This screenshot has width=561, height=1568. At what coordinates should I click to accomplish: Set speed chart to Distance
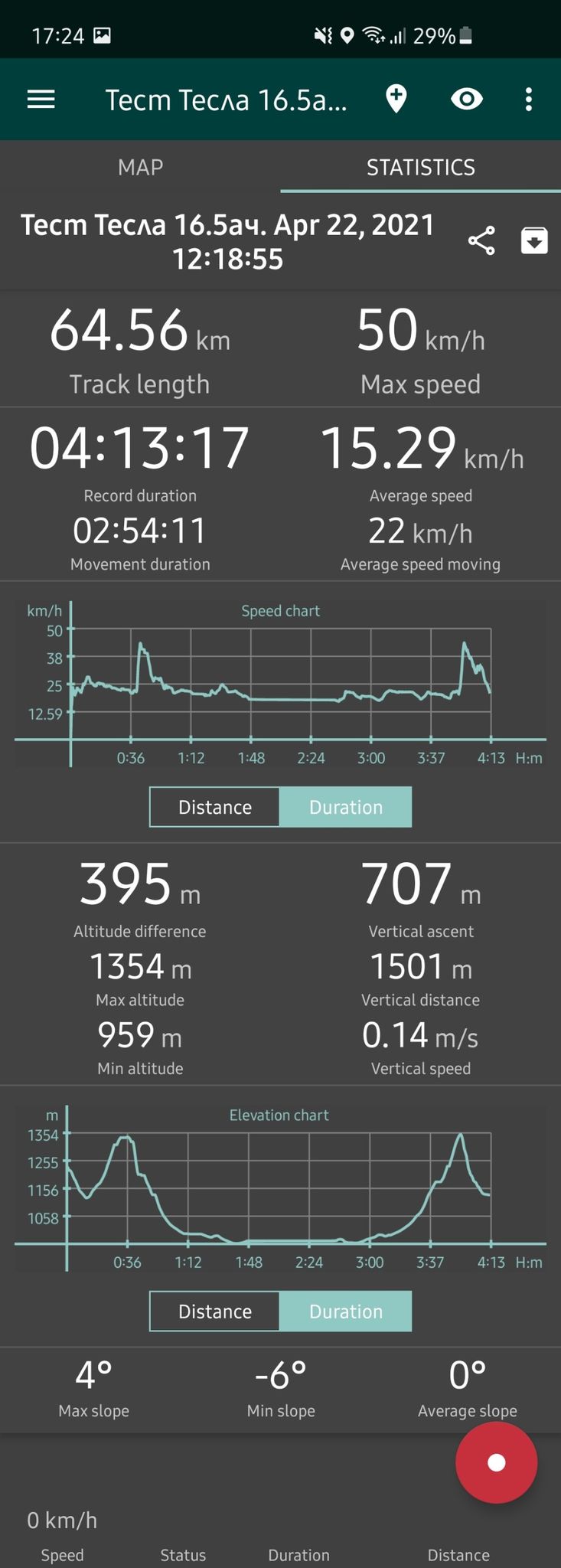pos(215,807)
